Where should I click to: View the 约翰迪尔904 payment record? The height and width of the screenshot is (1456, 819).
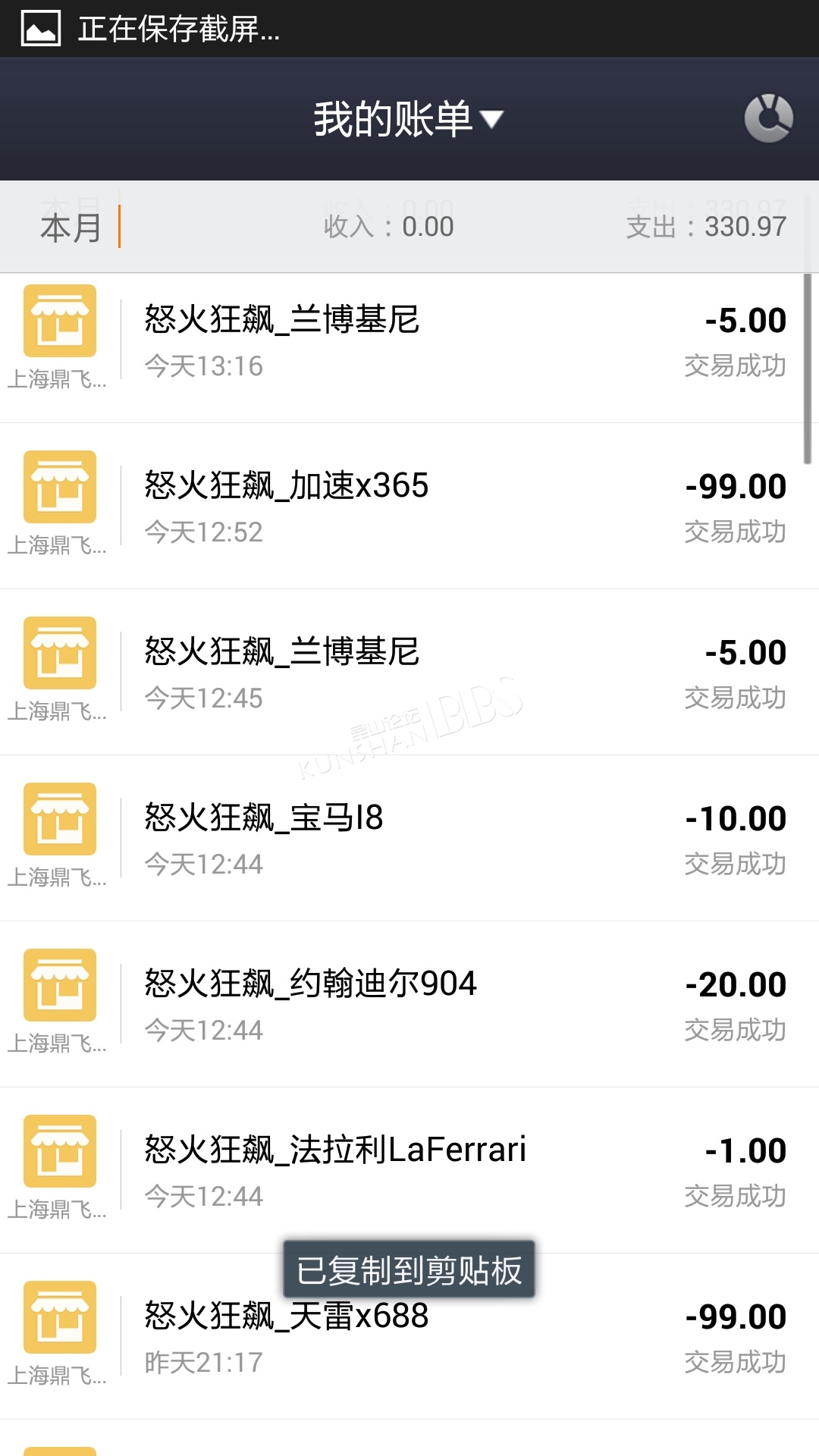[x=409, y=1005]
